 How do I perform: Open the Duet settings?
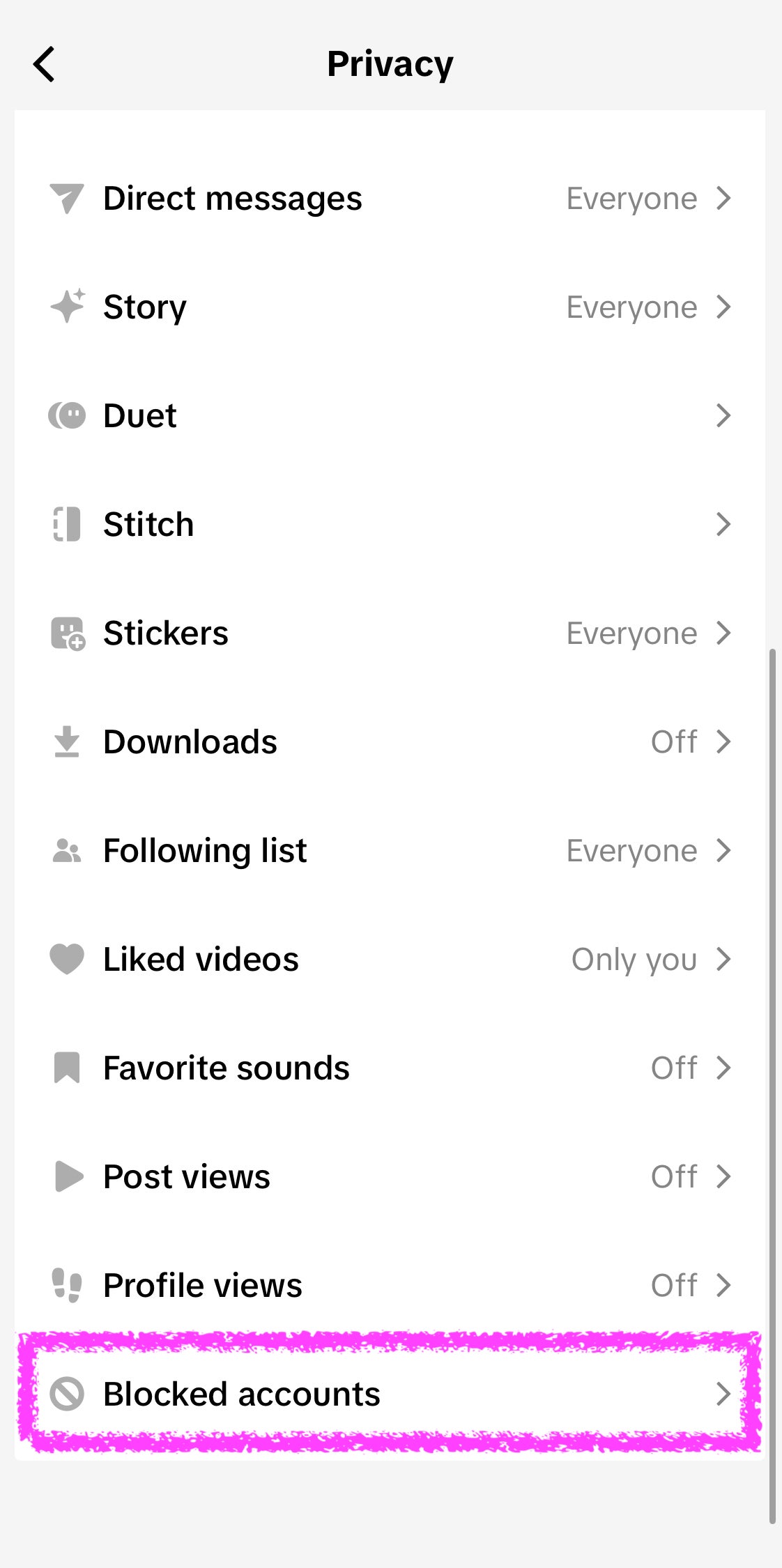tap(390, 416)
